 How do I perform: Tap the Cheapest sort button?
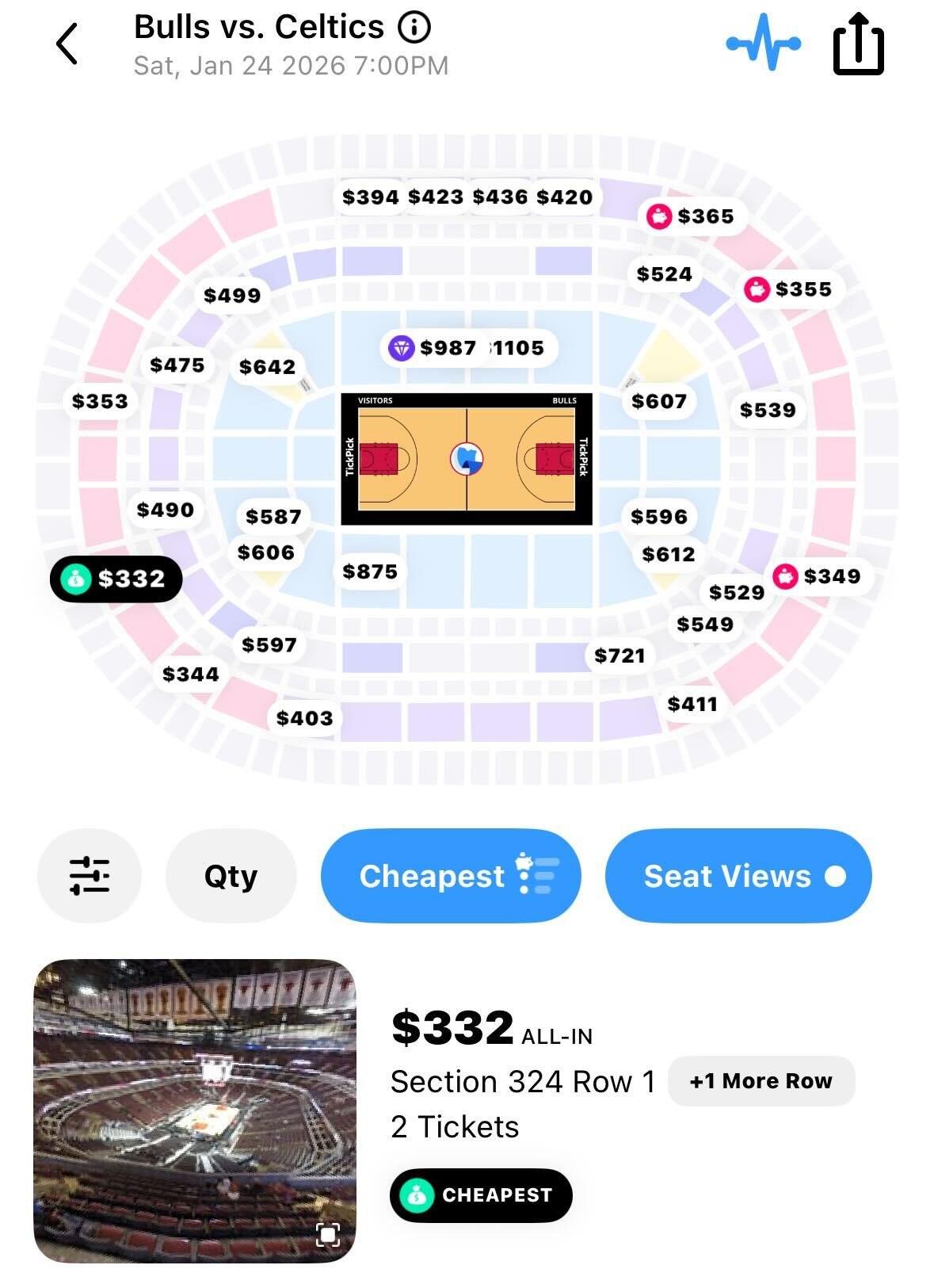(450, 876)
